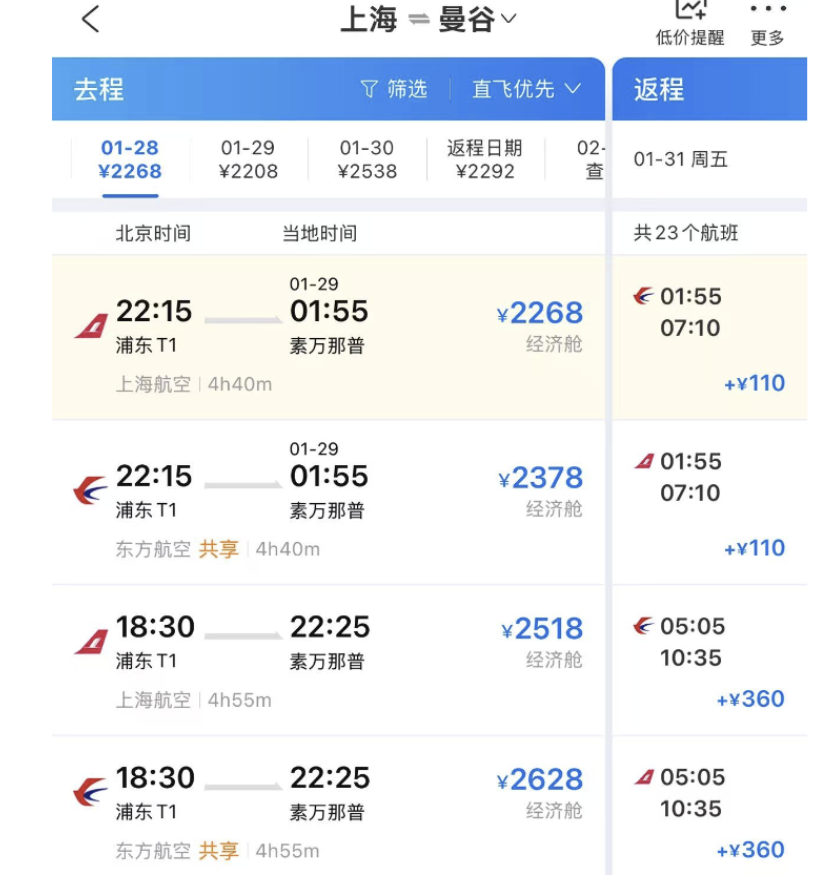Change the return date 01-31 周五
Viewport: 832px width, 880px height.
click(681, 160)
